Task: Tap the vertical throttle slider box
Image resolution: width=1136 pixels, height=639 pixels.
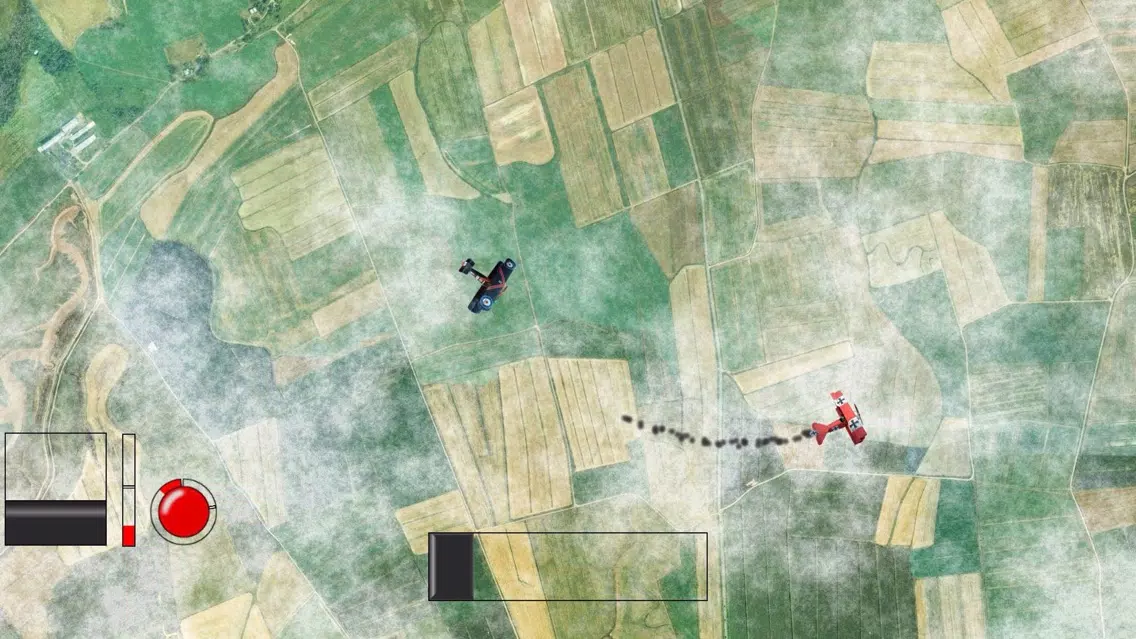Action: [56, 490]
